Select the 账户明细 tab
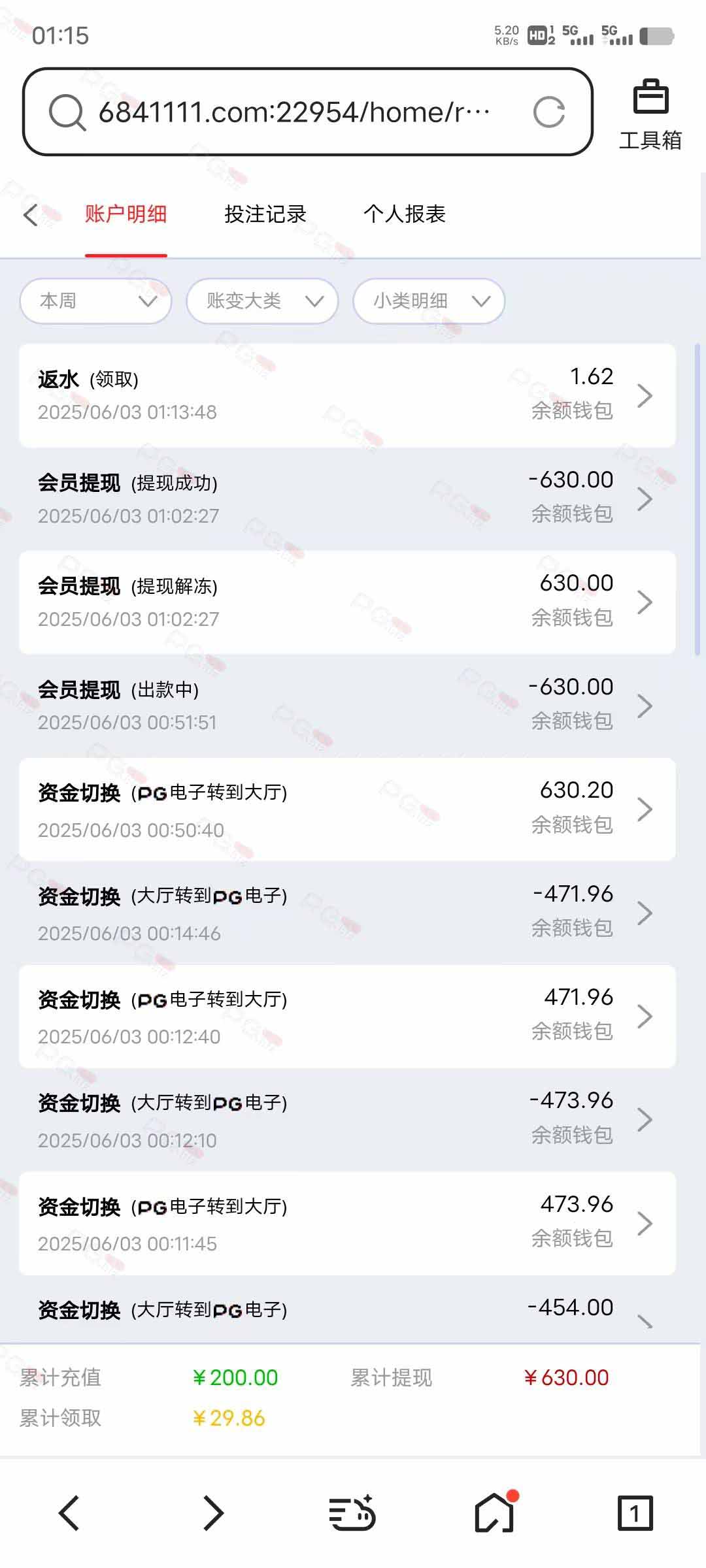The image size is (706, 1568). 126,214
